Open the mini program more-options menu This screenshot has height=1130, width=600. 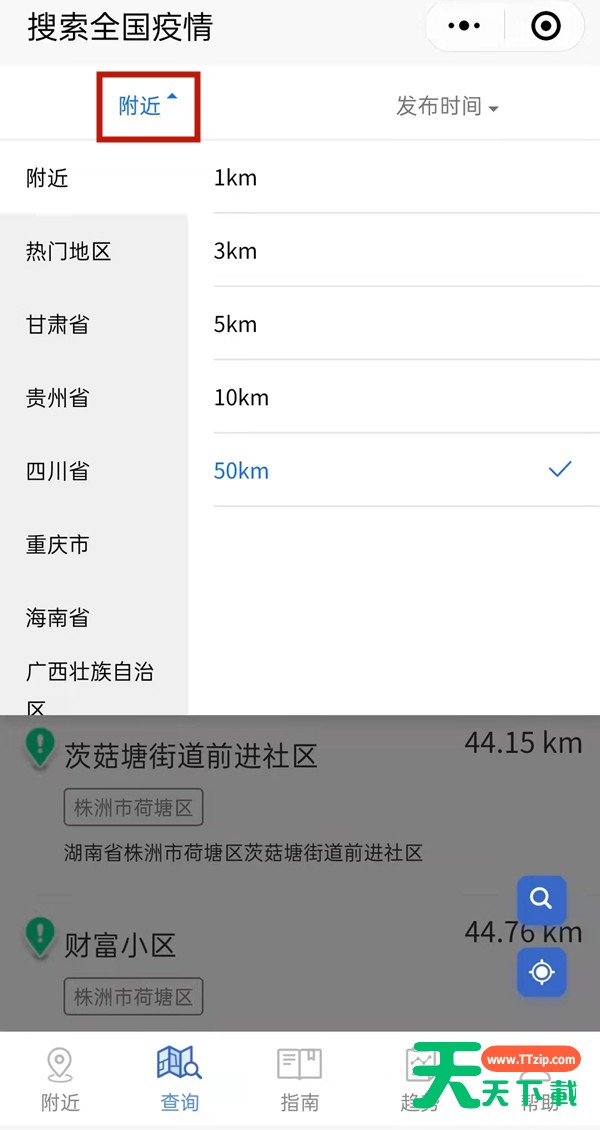click(464, 27)
